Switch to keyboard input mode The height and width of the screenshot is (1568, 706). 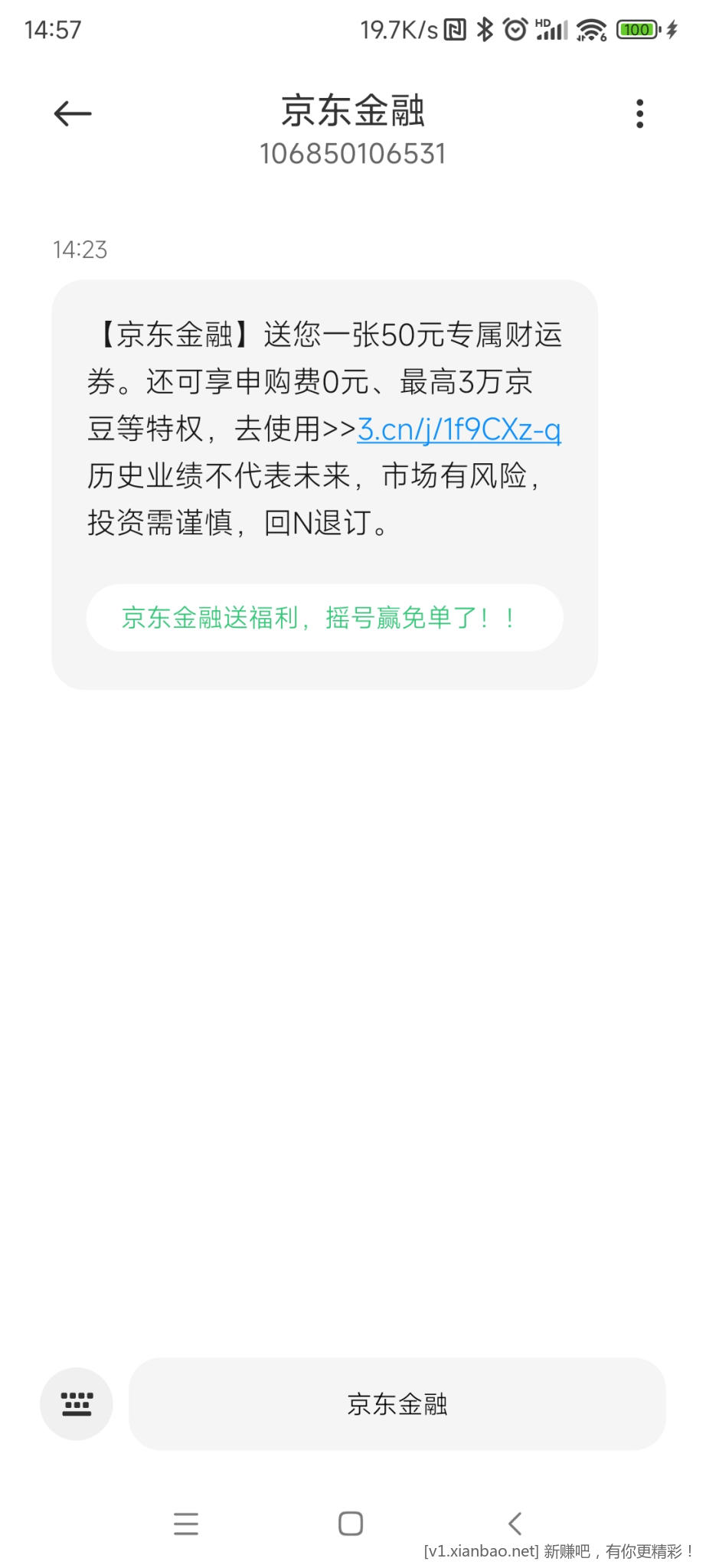coord(77,1403)
